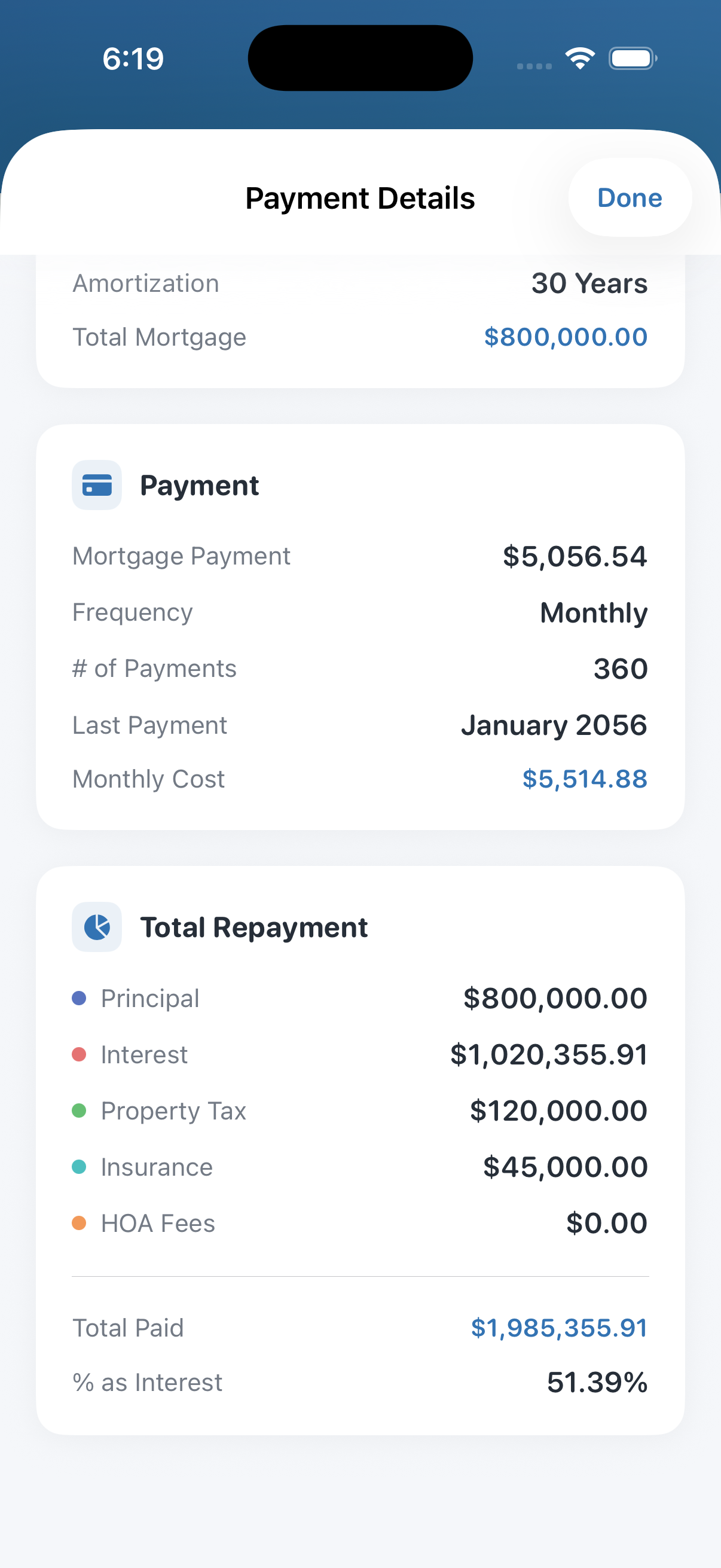Tap the Insurance teal dot indicator
Image resolution: width=721 pixels, height=1568 pixels.
(79, 1166)
